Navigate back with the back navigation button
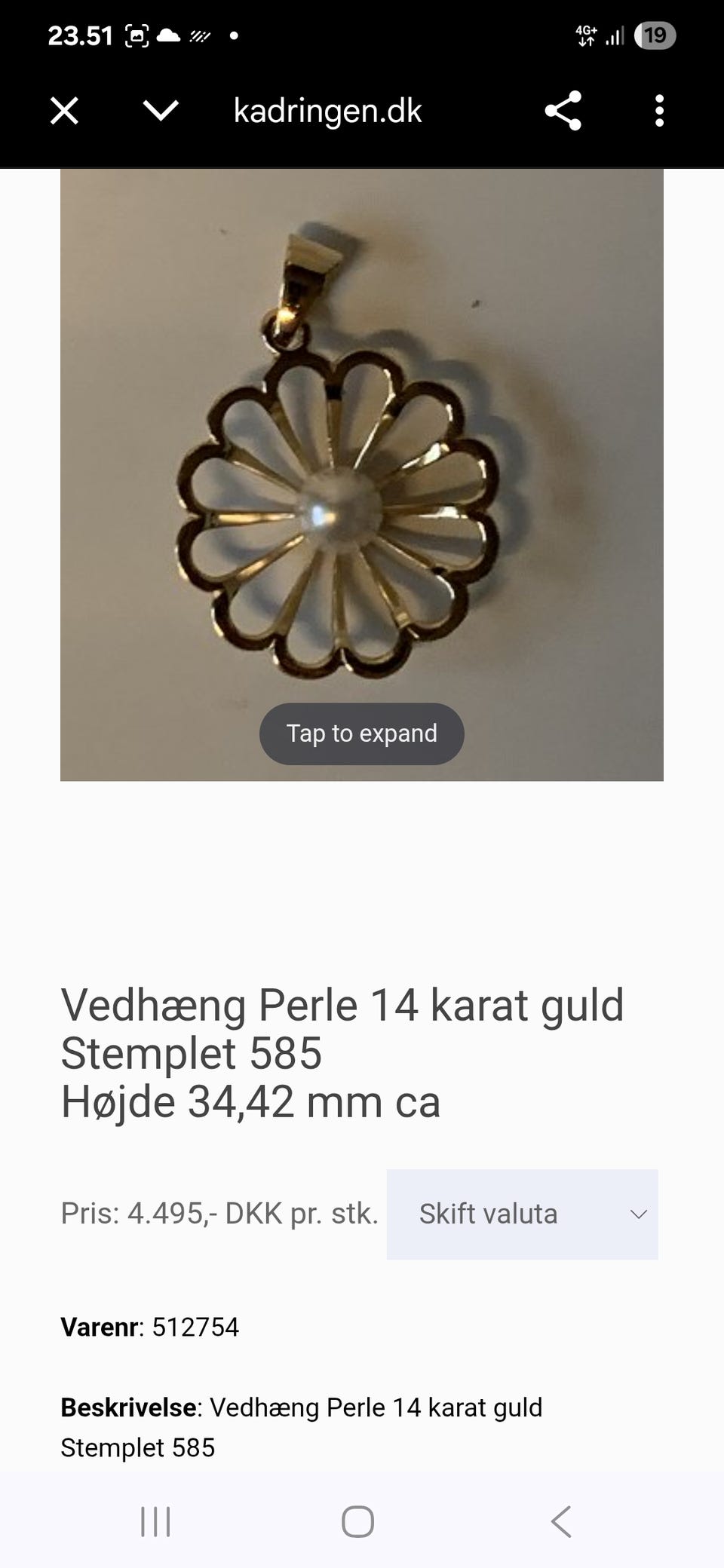This screenshot has width=724, height=1568. pos(561,1521)
